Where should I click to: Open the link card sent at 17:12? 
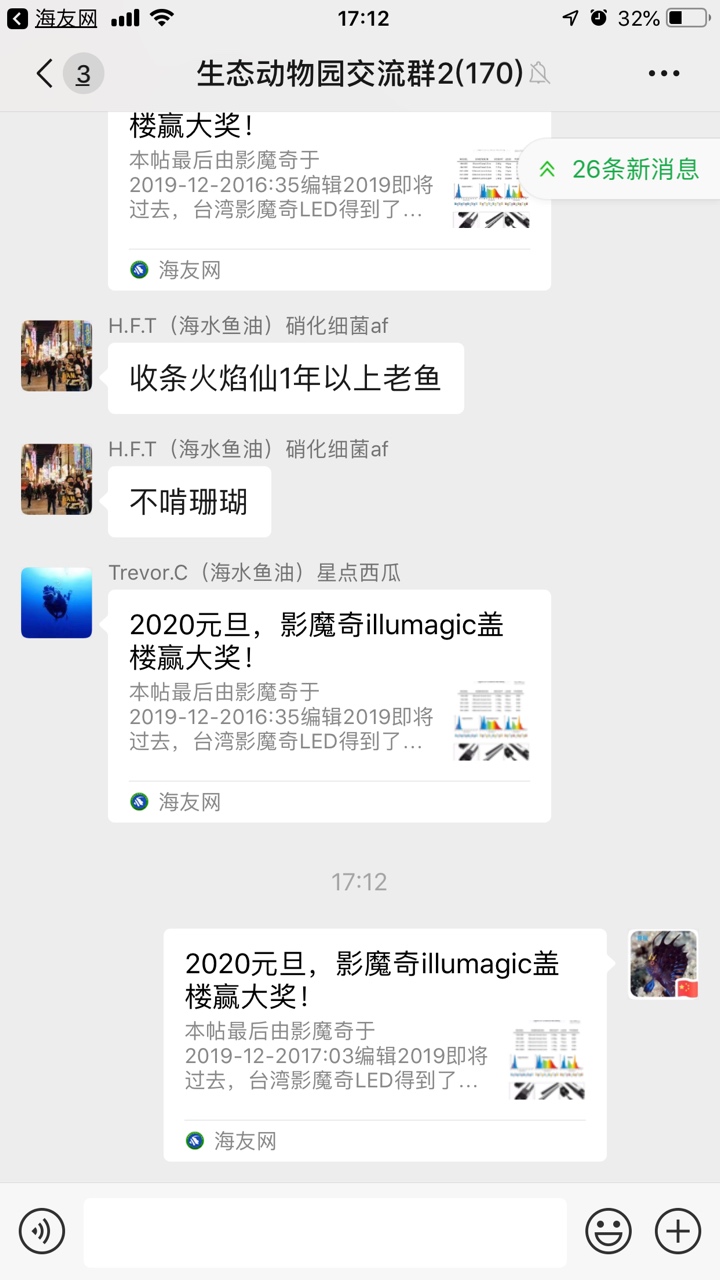click(385, 1044)
